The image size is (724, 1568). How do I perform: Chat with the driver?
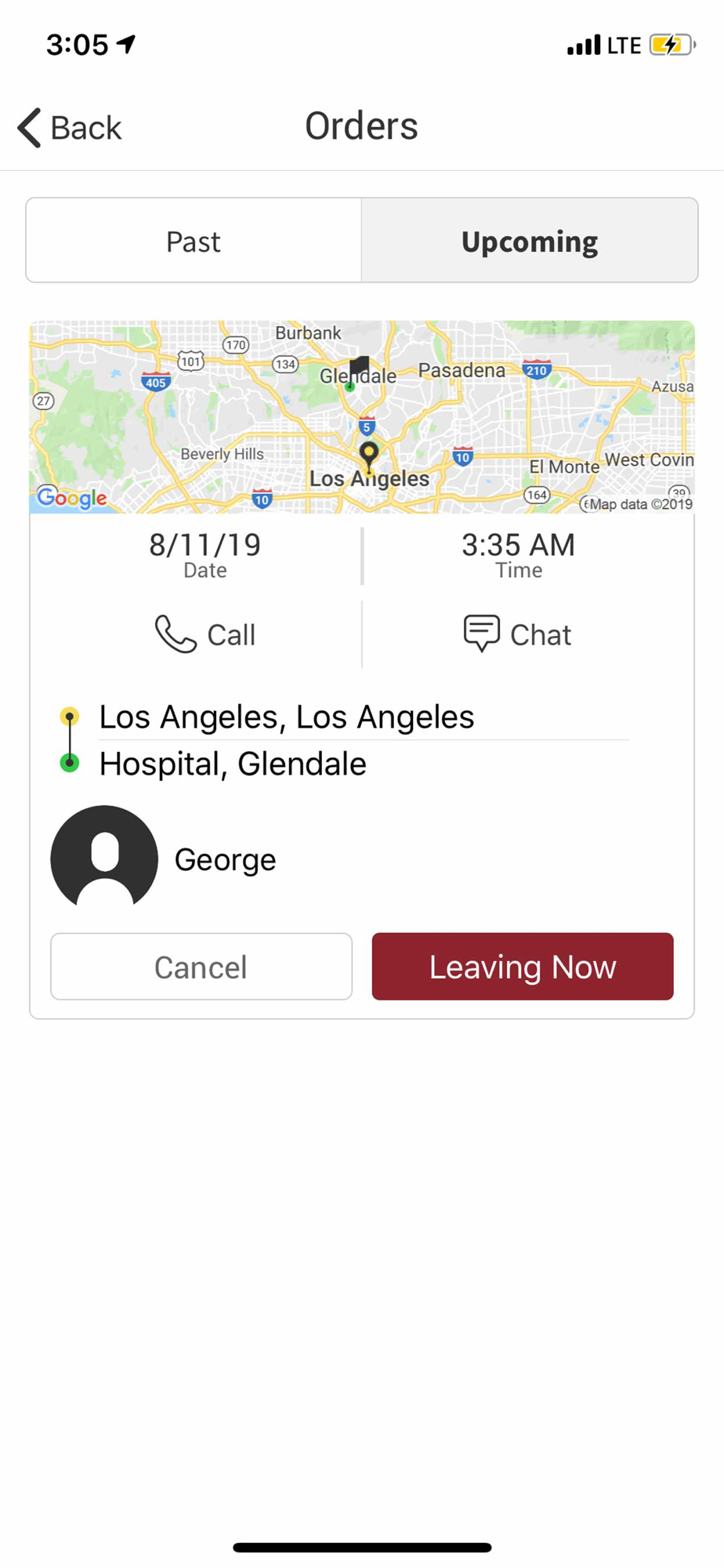click(x=517, y=634)
